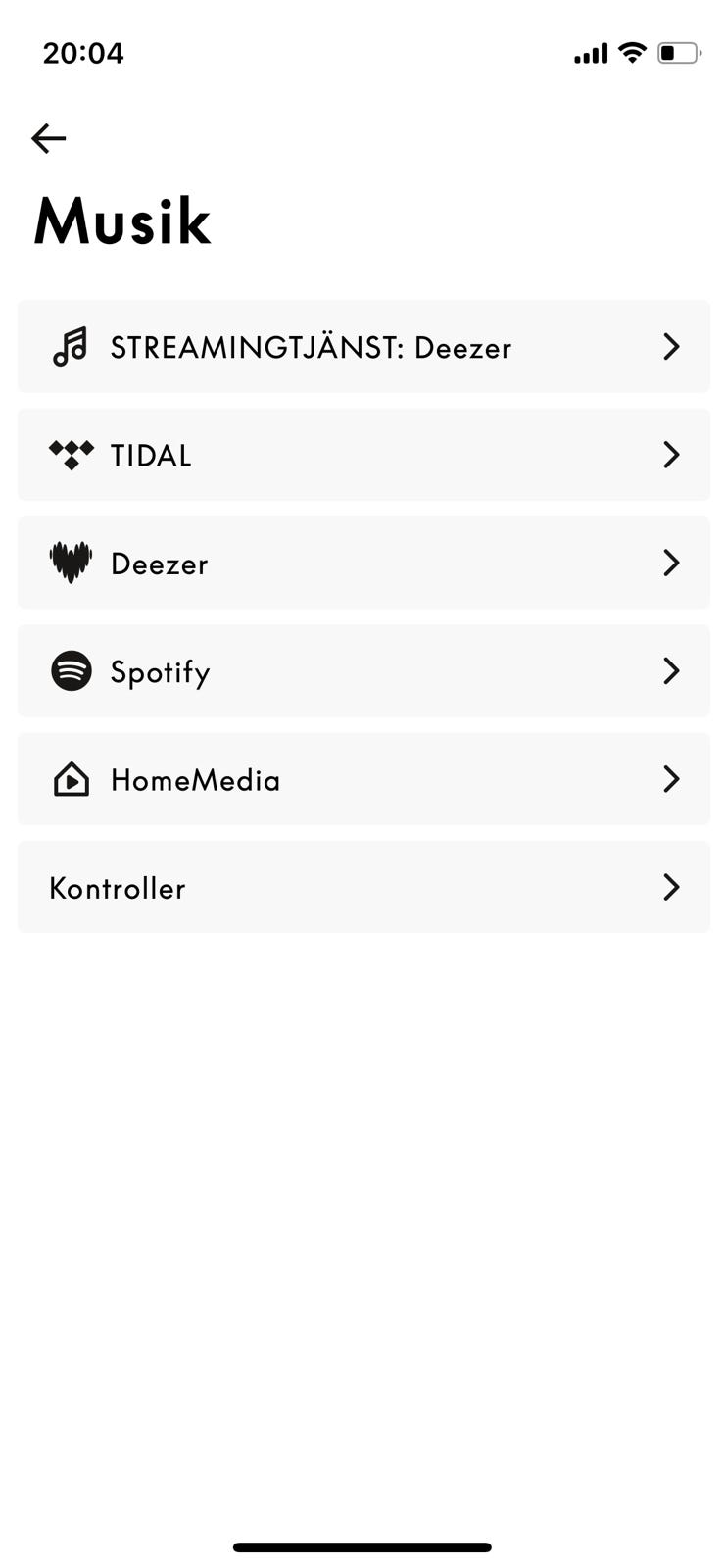Open TIDAL settings via its chevron
This screenshot has width=724, height=1568.
pos(672,455)
